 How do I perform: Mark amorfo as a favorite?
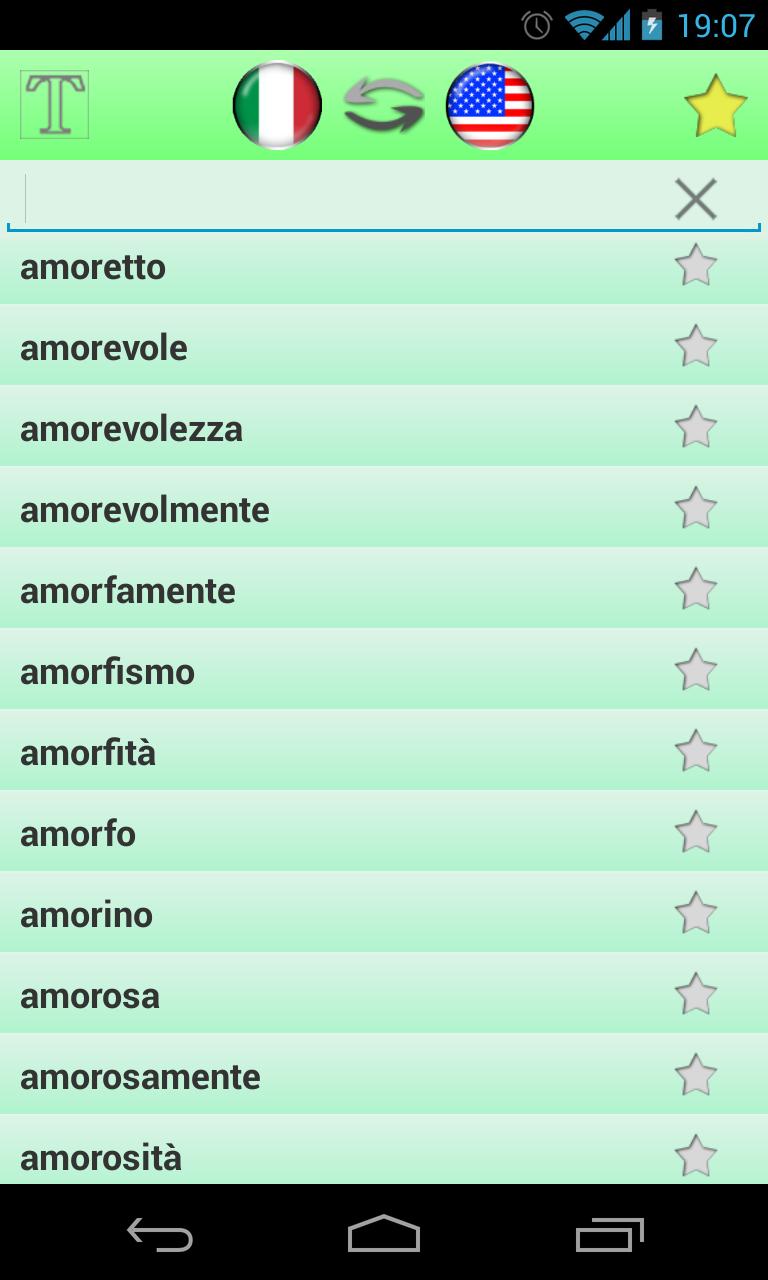(x=695, y=833)
